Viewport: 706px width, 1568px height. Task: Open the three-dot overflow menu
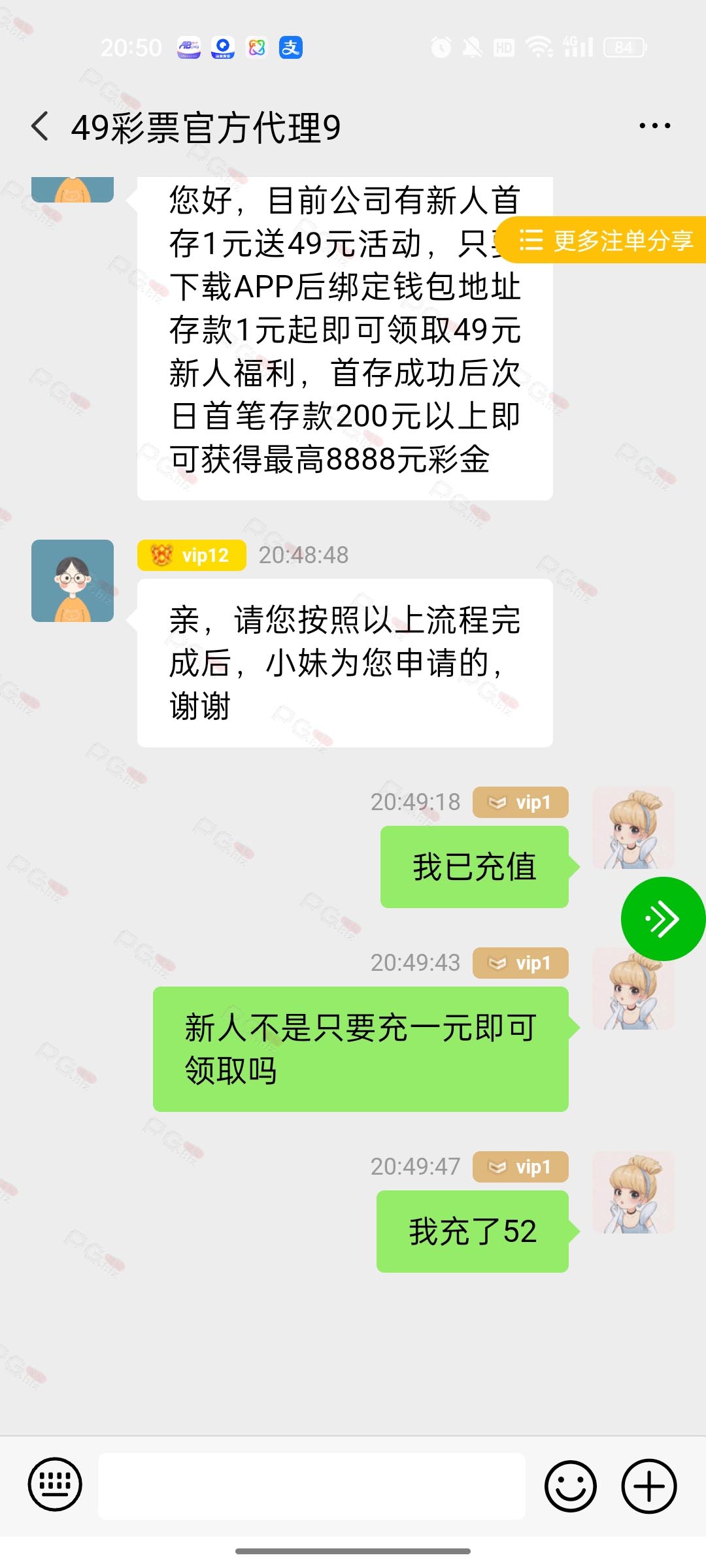point(654,126)
